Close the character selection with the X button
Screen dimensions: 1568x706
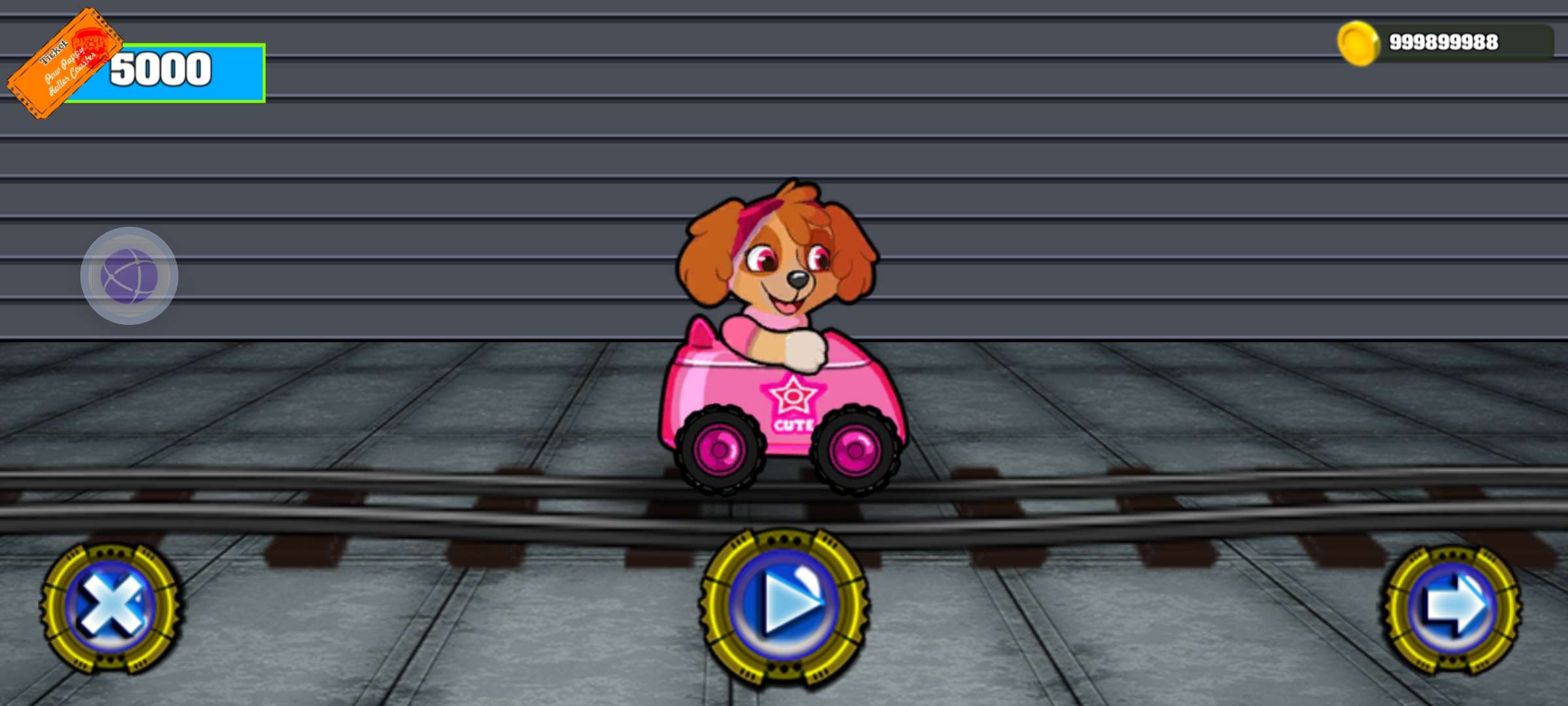pyautogui.click(x=110, y=608)
